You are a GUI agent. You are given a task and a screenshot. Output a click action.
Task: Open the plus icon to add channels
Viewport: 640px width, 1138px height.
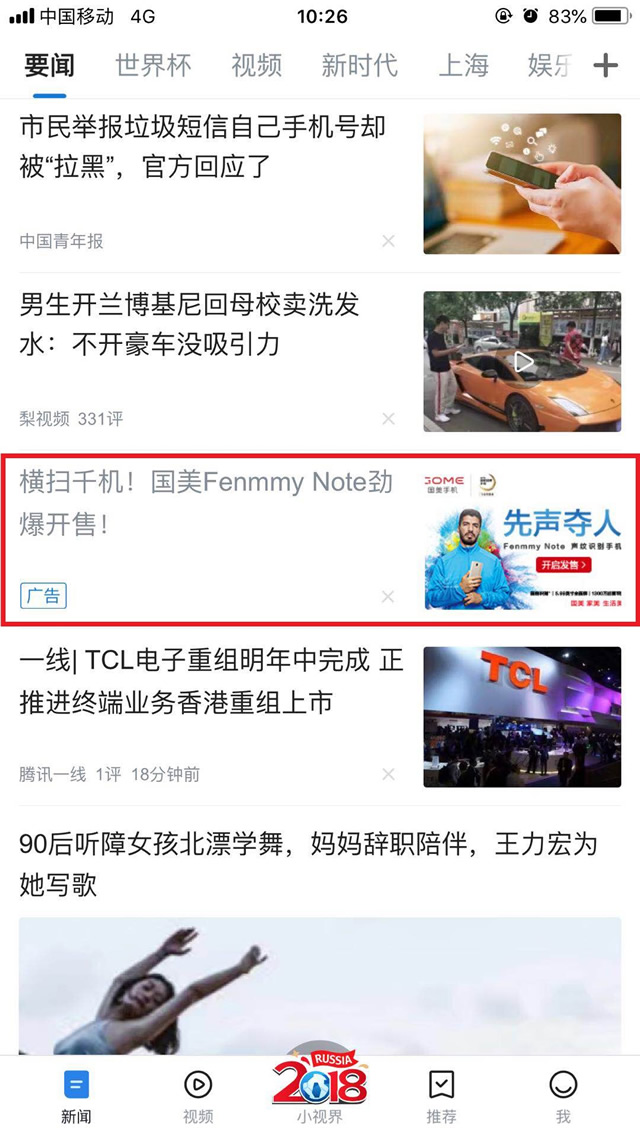[606, 66]
